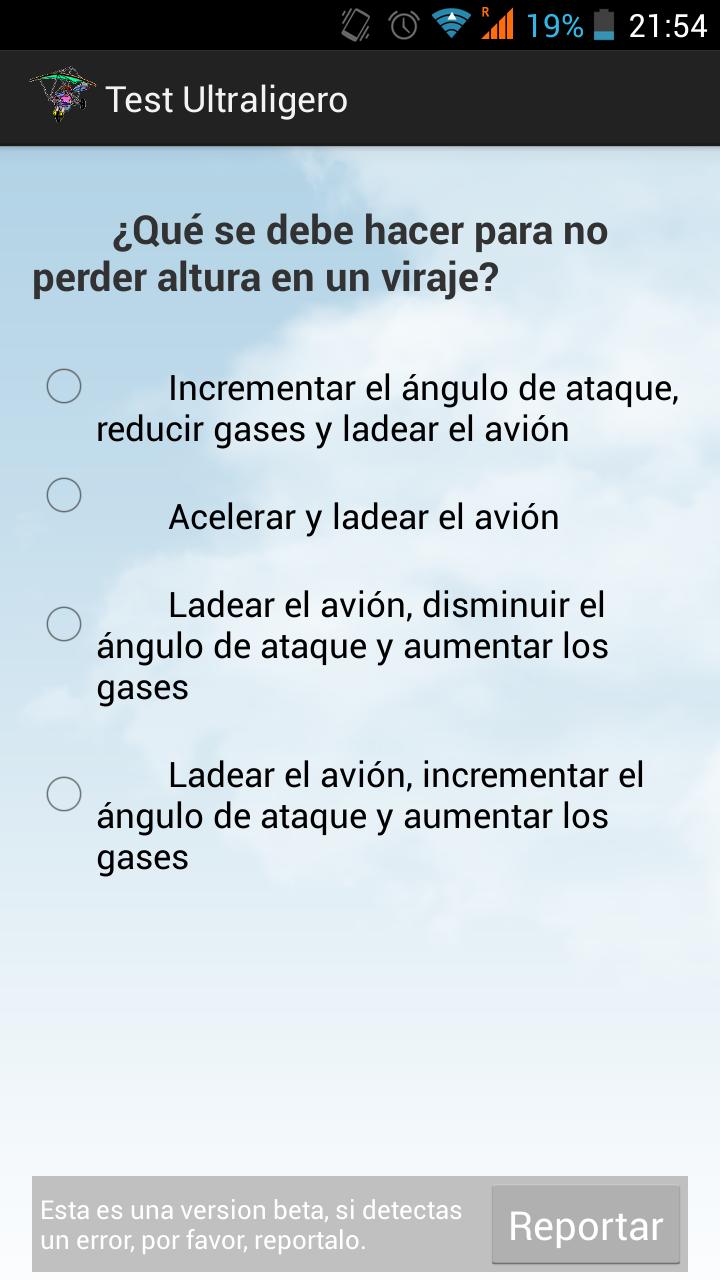Mark 'Ladear el avión, incrementar el ángulo de ataque'
The image size is (720, 1280).
point(64,794)
